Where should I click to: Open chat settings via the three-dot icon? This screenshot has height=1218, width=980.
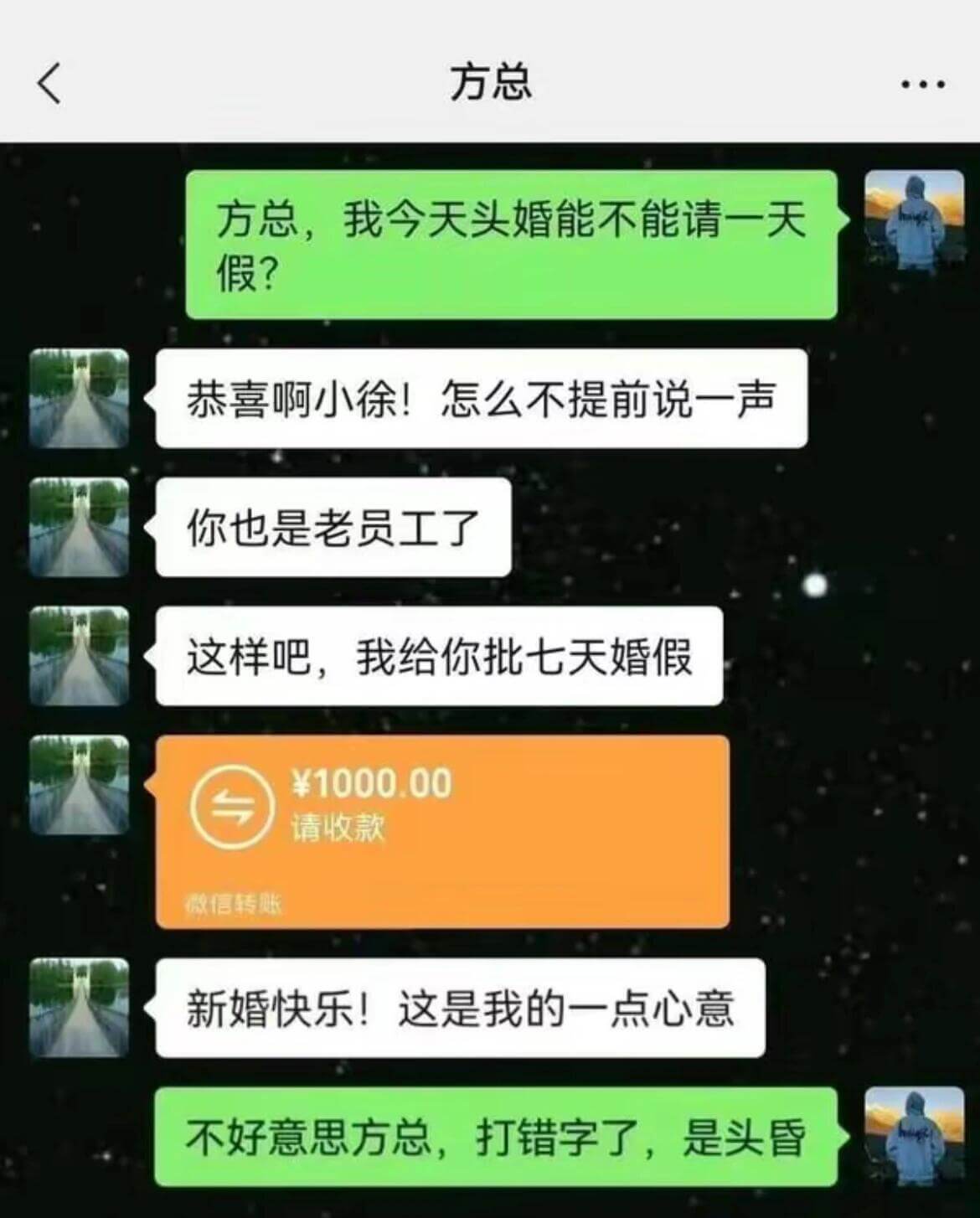[918, 81]
